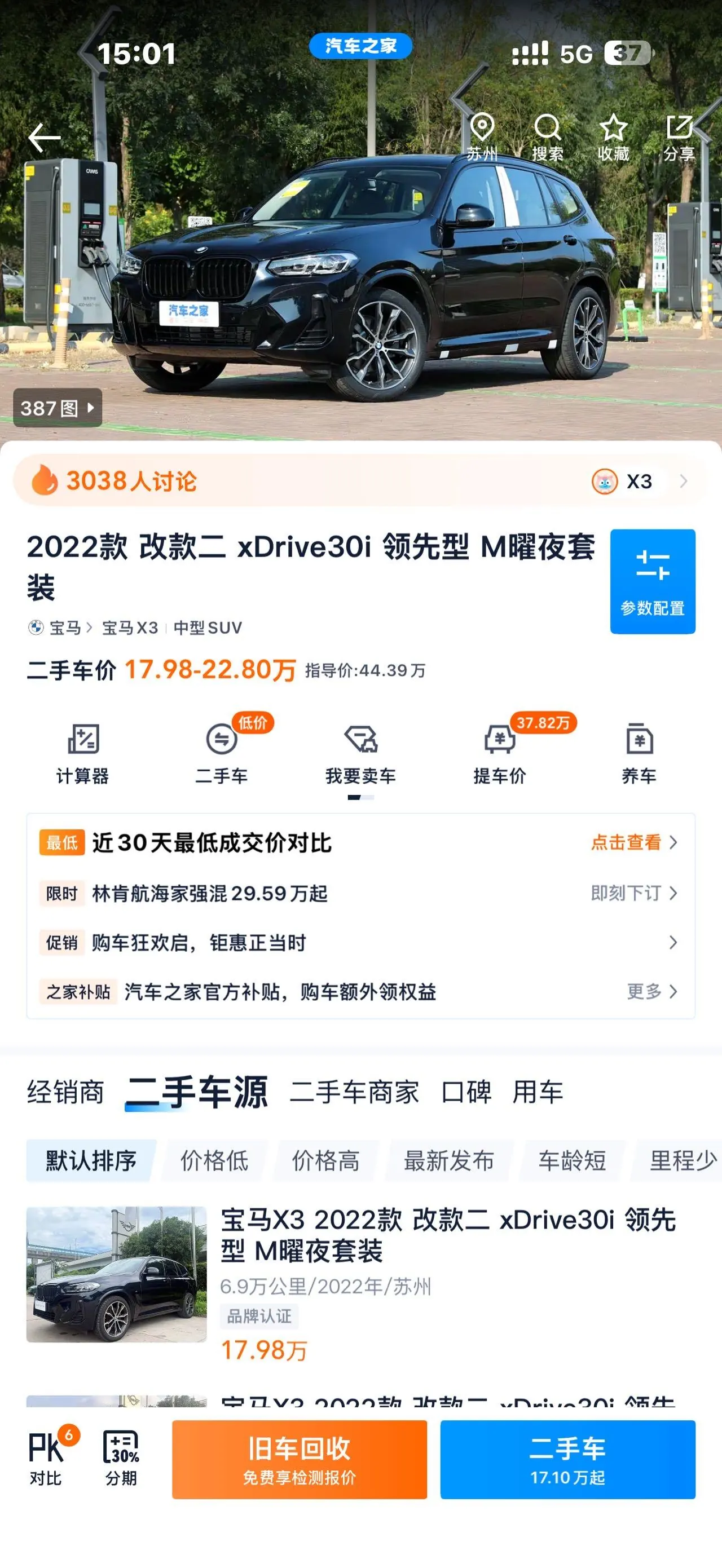The image size is (722, 1568).
Task: Open 我要卖车 to sell a car
Action: 360,754
